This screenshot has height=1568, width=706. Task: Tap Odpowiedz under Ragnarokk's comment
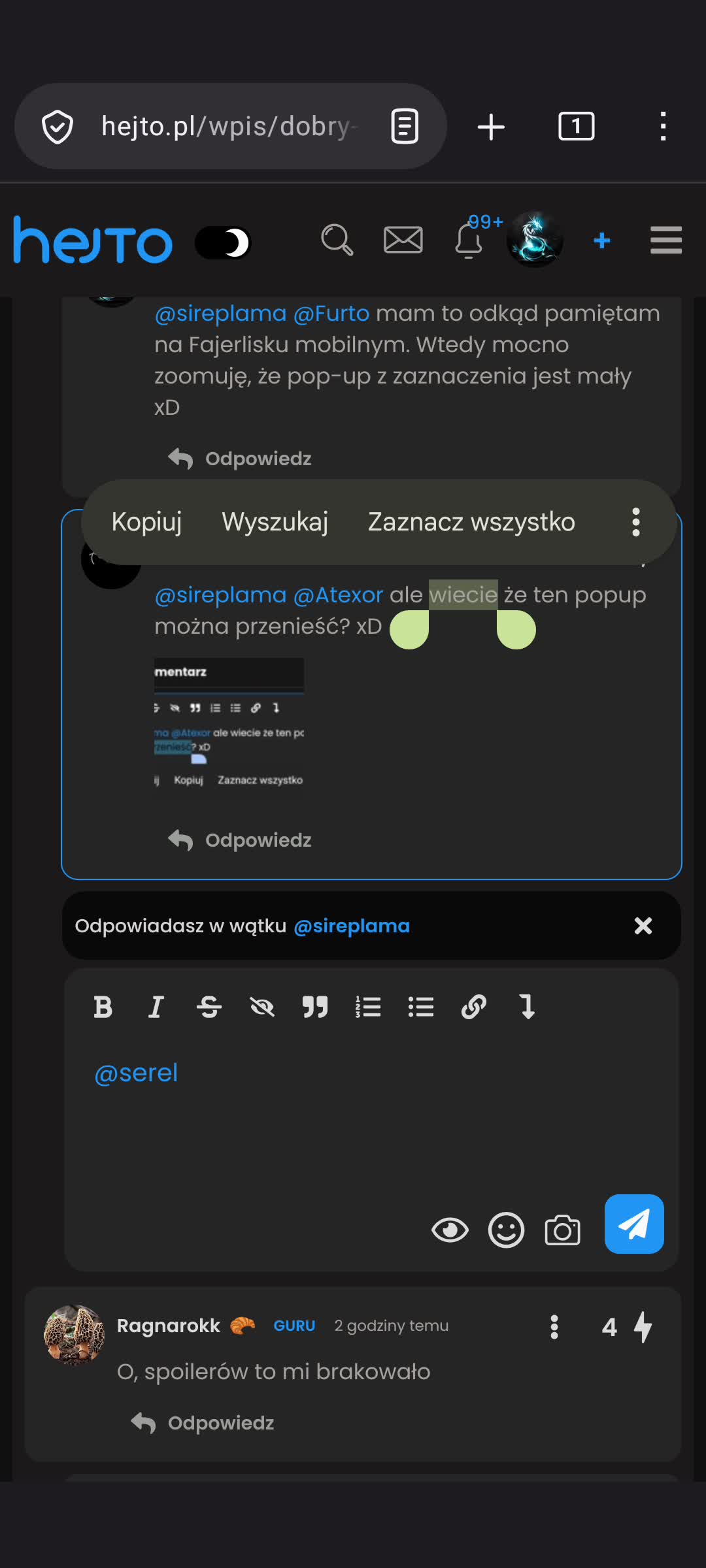pyautogui.click(x=203, y=1423)
